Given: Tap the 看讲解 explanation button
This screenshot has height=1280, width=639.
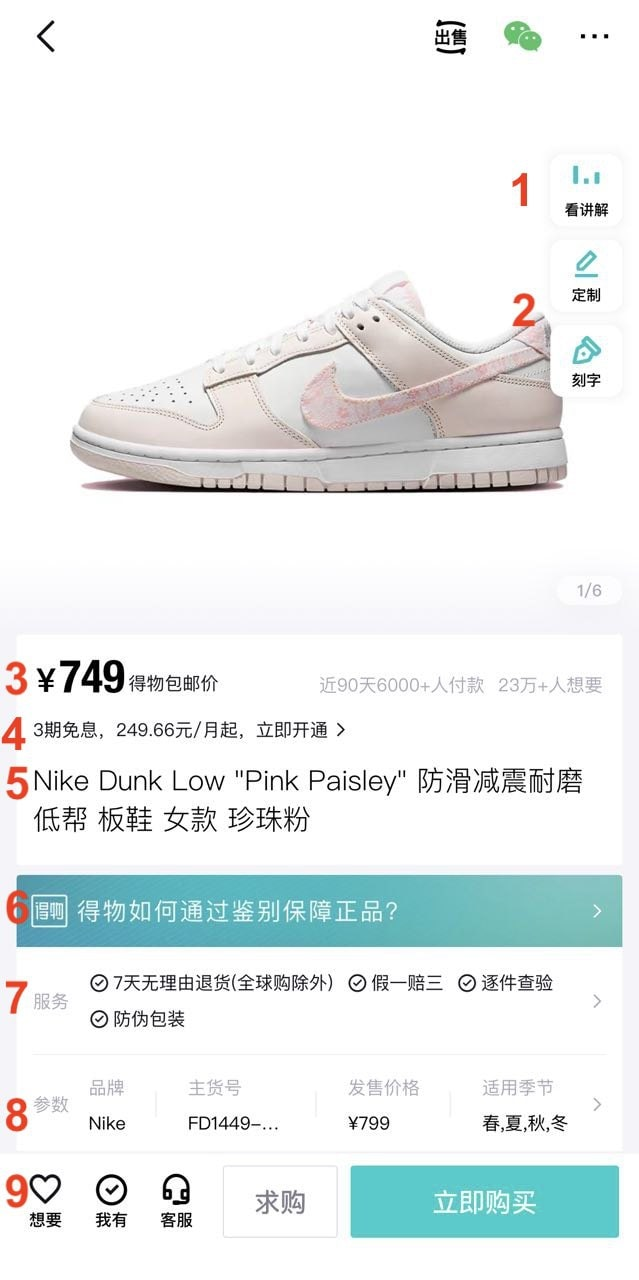Looking at the screenshot, I should coord(586,191).
